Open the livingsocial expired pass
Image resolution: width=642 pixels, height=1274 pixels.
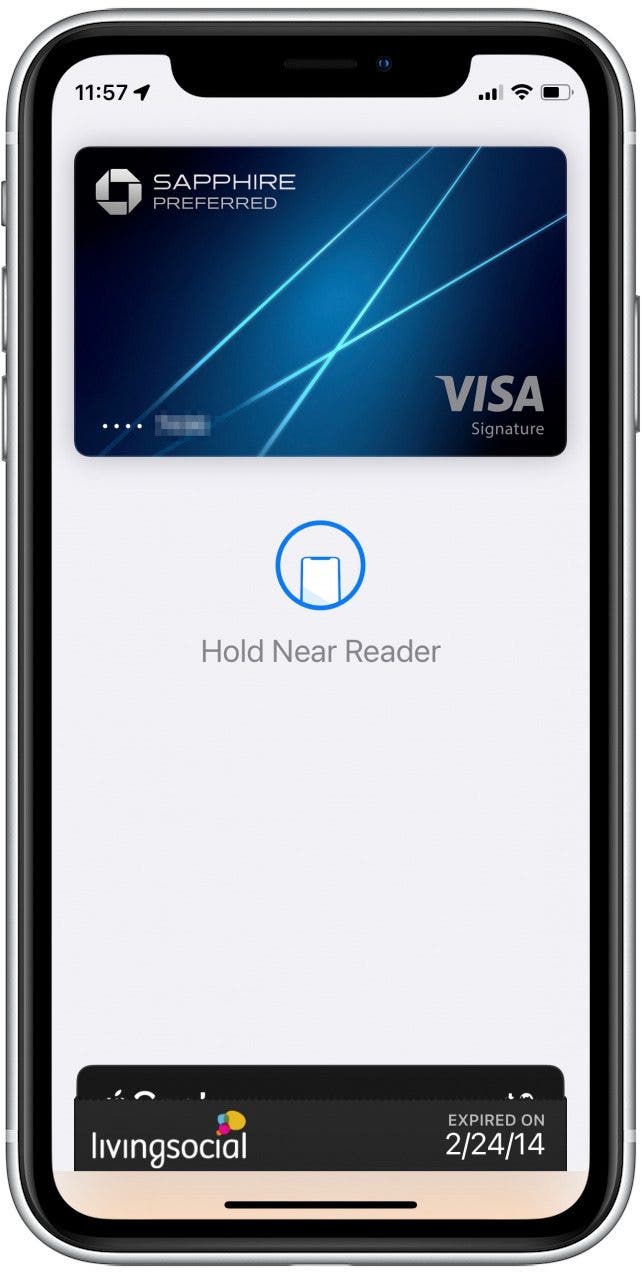point(320,1140)
